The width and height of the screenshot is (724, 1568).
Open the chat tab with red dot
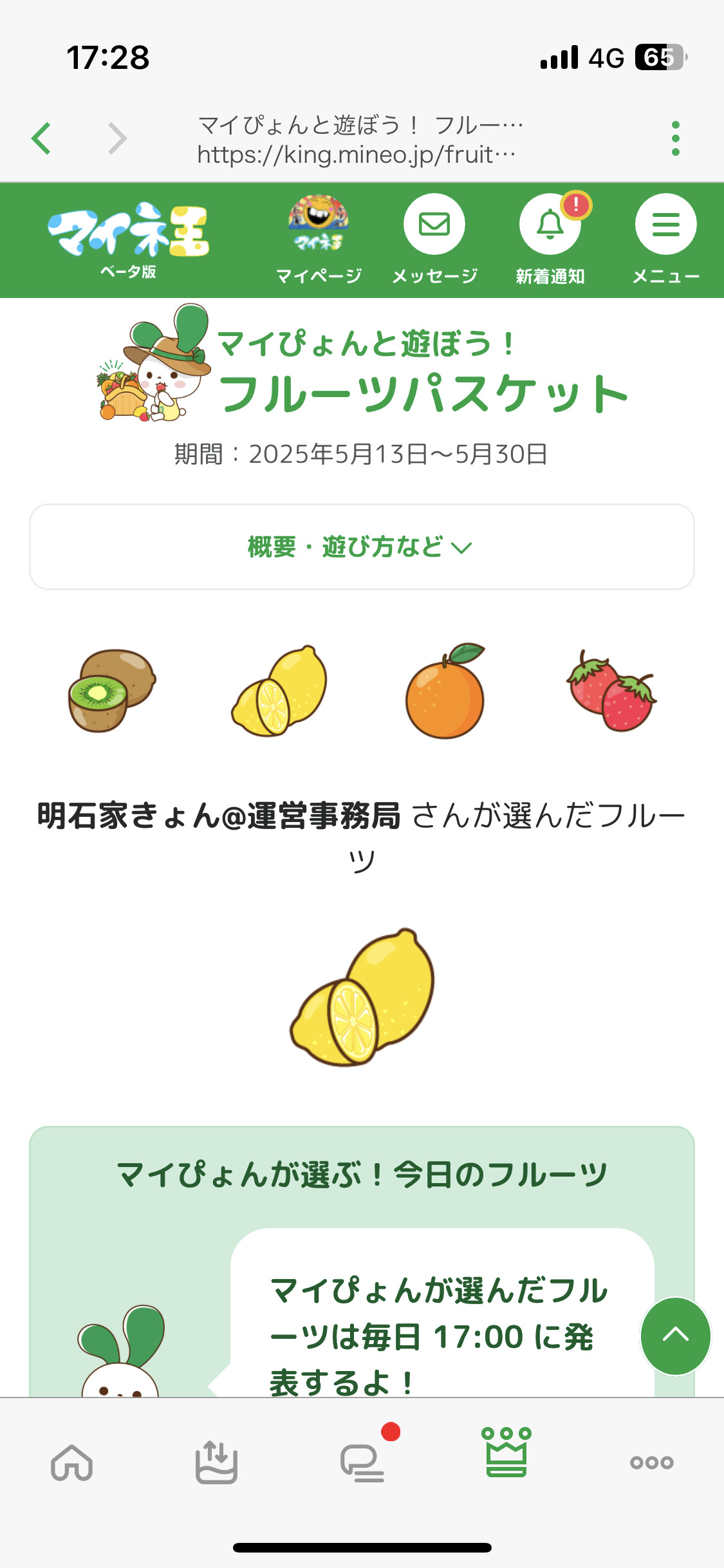coord(362,1462)
